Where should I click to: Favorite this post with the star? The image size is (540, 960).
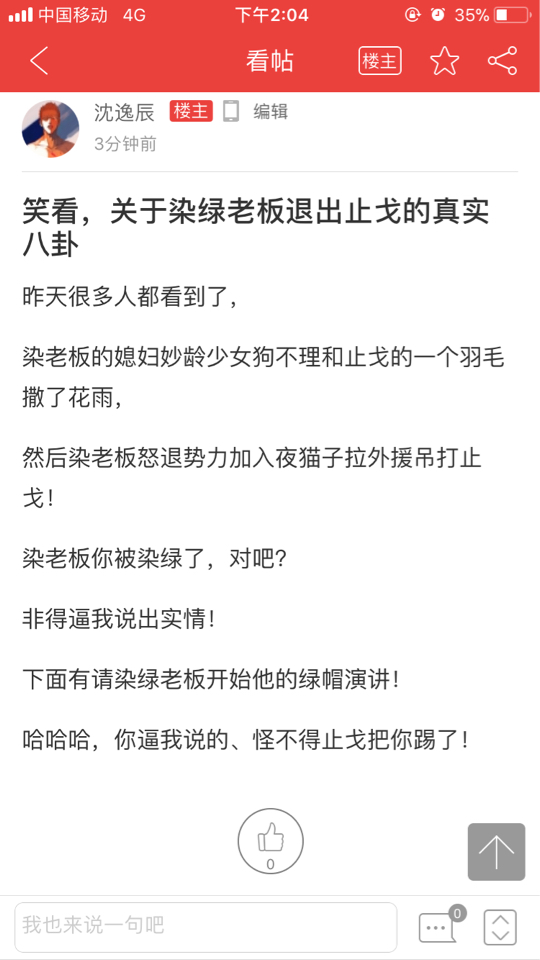point(444,61)
